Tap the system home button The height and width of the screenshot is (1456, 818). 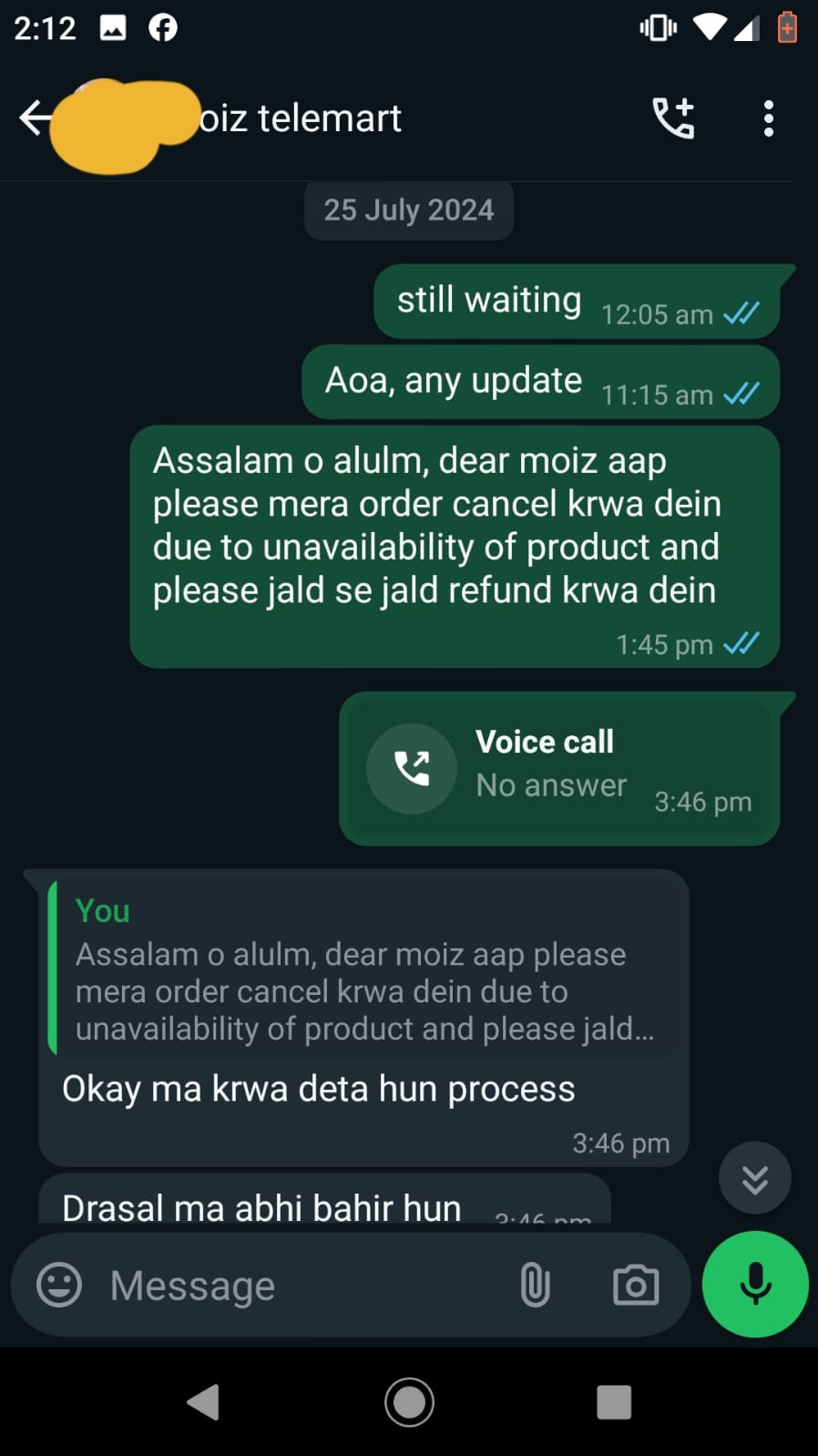(409, 1402)
